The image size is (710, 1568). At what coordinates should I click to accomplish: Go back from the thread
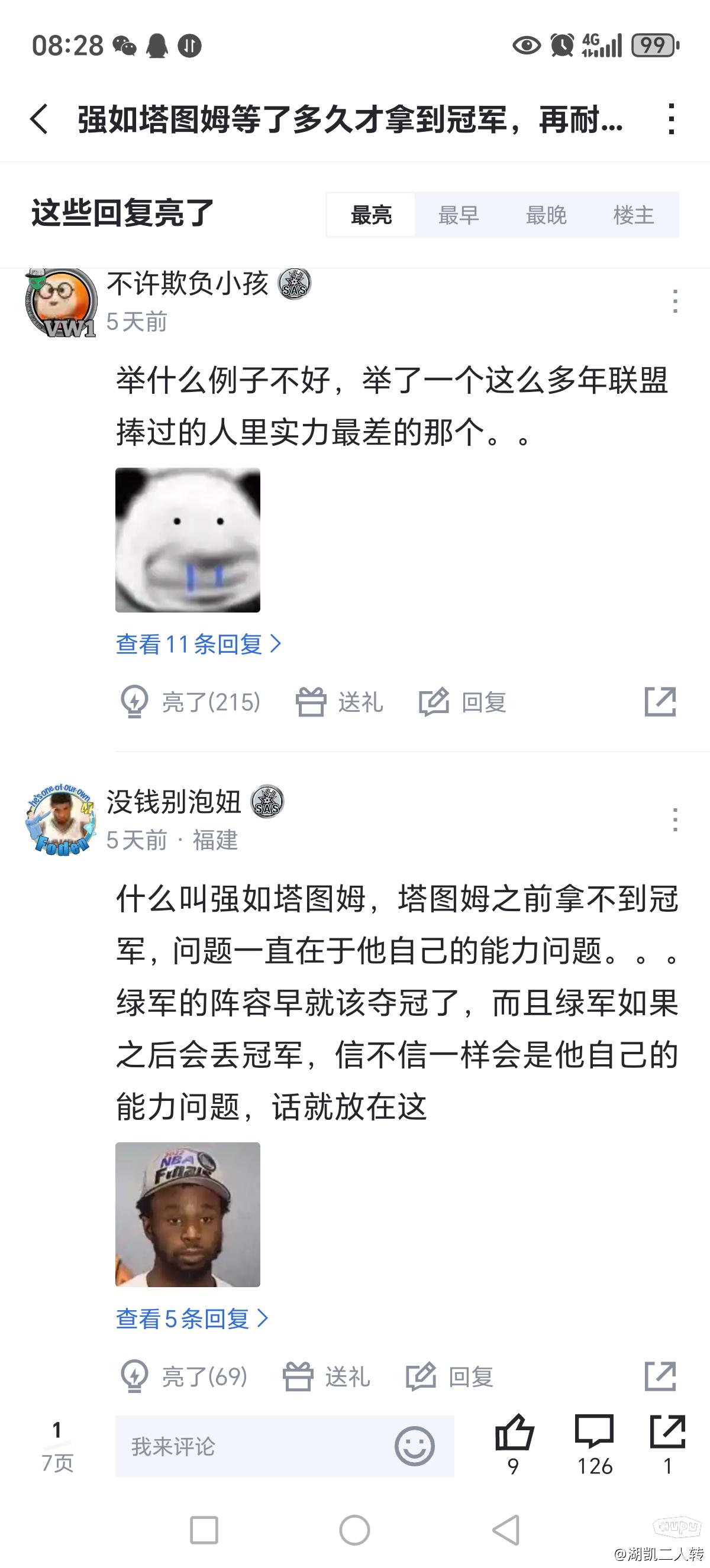(39, 119)
